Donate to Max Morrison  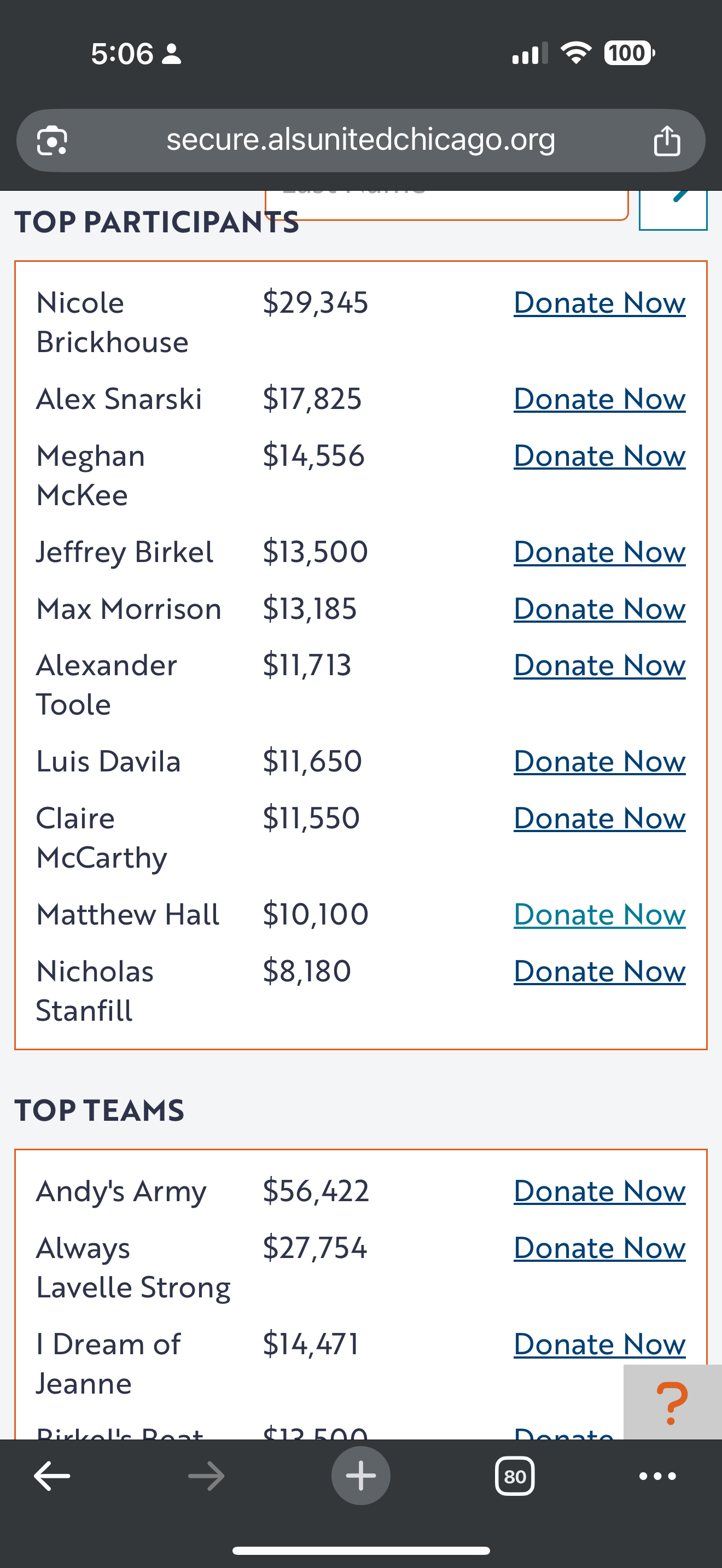pyautogui.click(x=599, y=608)
